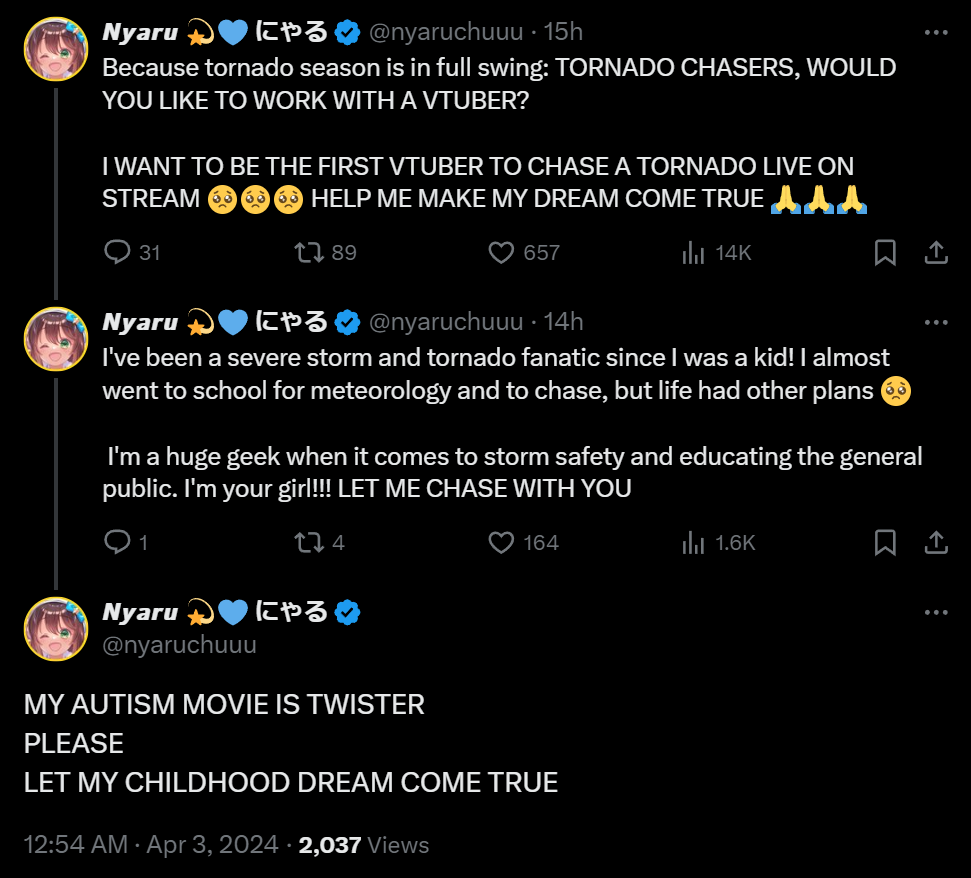Bookmark the tornado chasers tweet
Screen dimensions: 971x878
[885, 252]
